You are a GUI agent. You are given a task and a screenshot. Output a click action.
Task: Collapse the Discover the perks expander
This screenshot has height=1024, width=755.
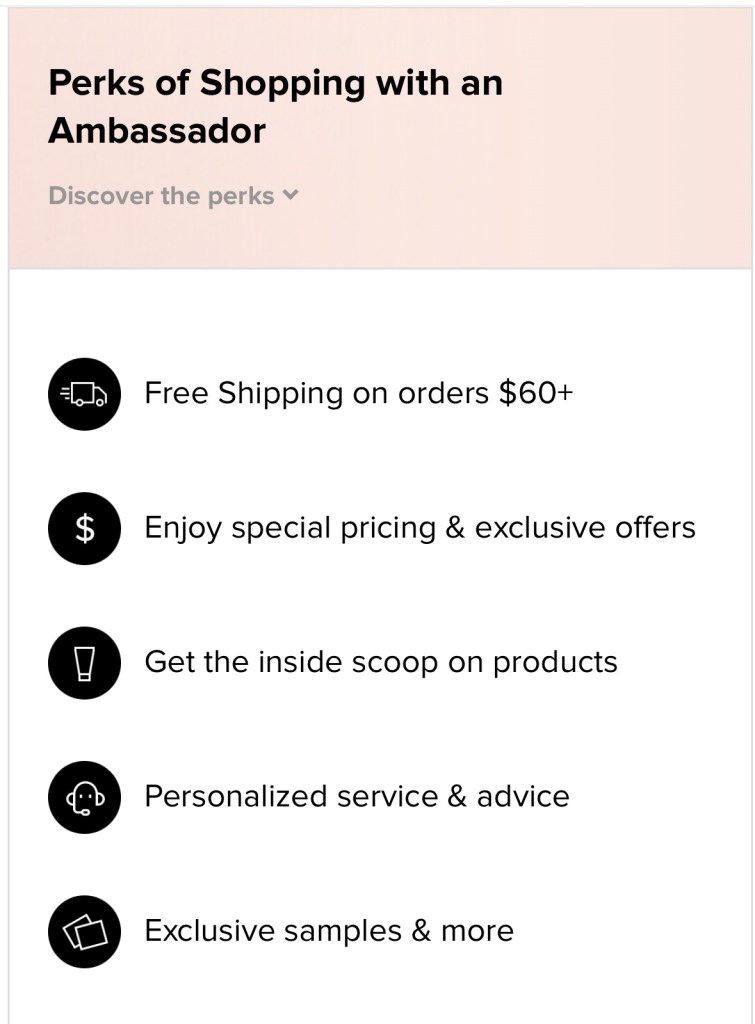173,196
